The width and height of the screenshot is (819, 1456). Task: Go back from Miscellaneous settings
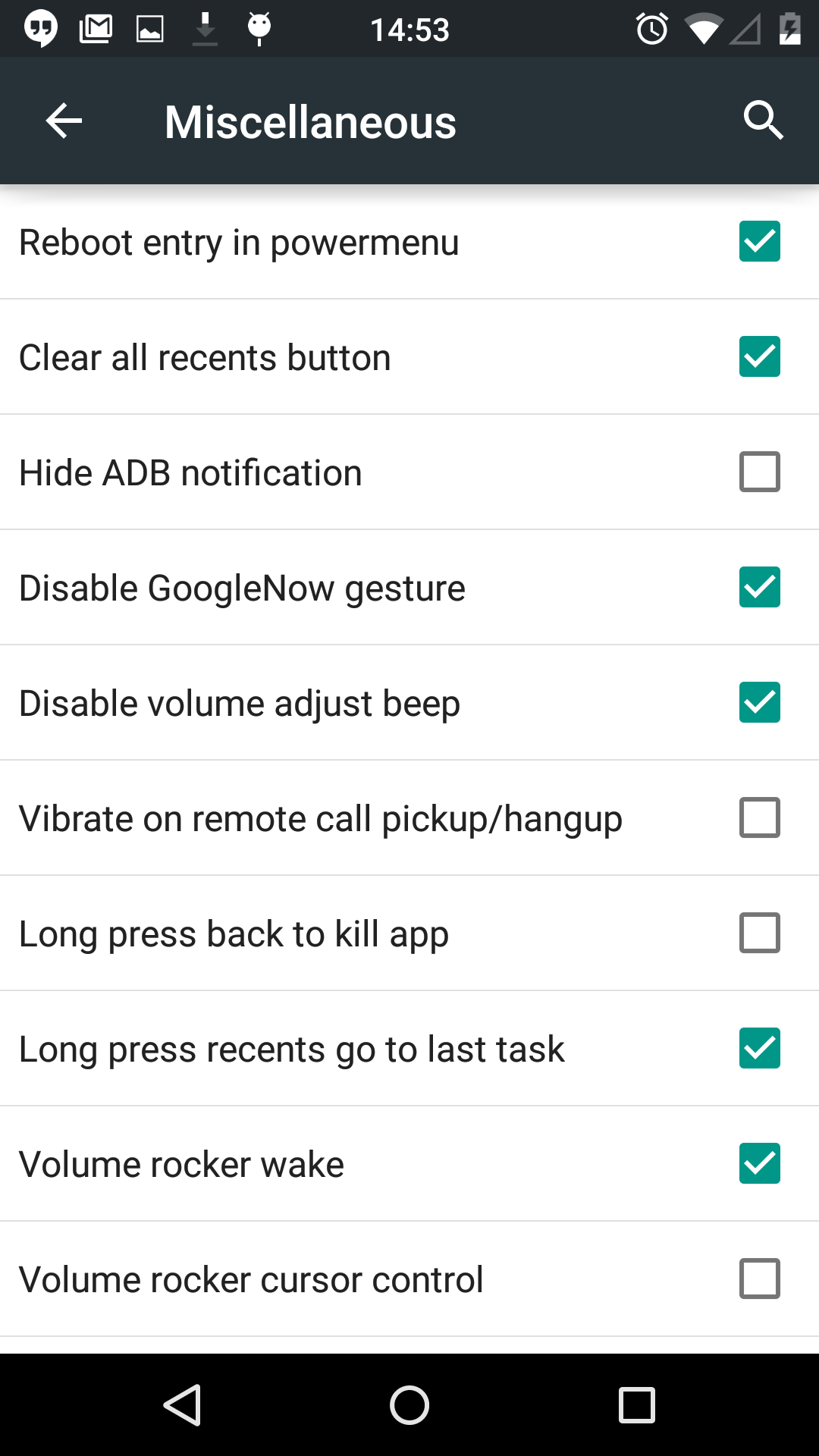(64, 121)
